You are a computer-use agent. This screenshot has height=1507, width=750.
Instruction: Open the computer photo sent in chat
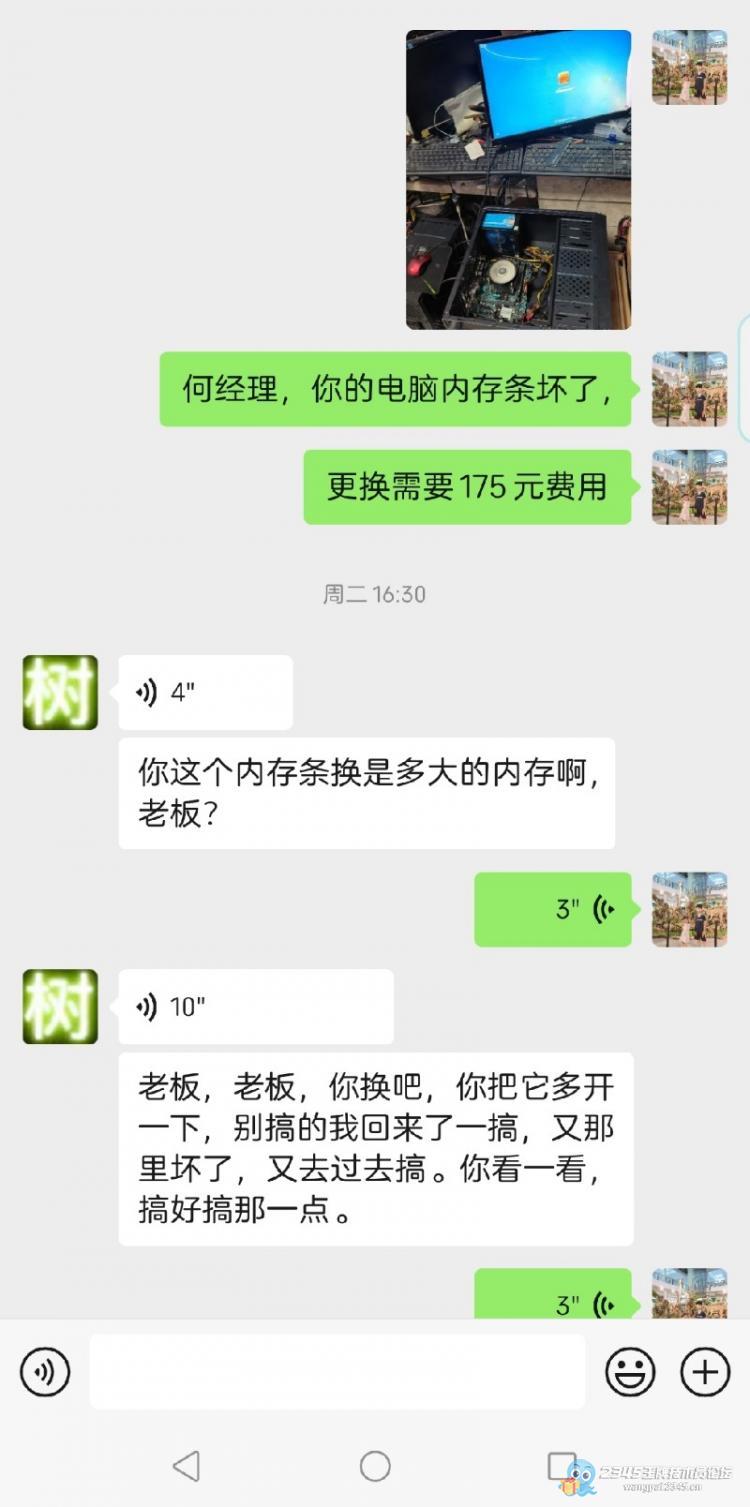(x=518, y=179)
